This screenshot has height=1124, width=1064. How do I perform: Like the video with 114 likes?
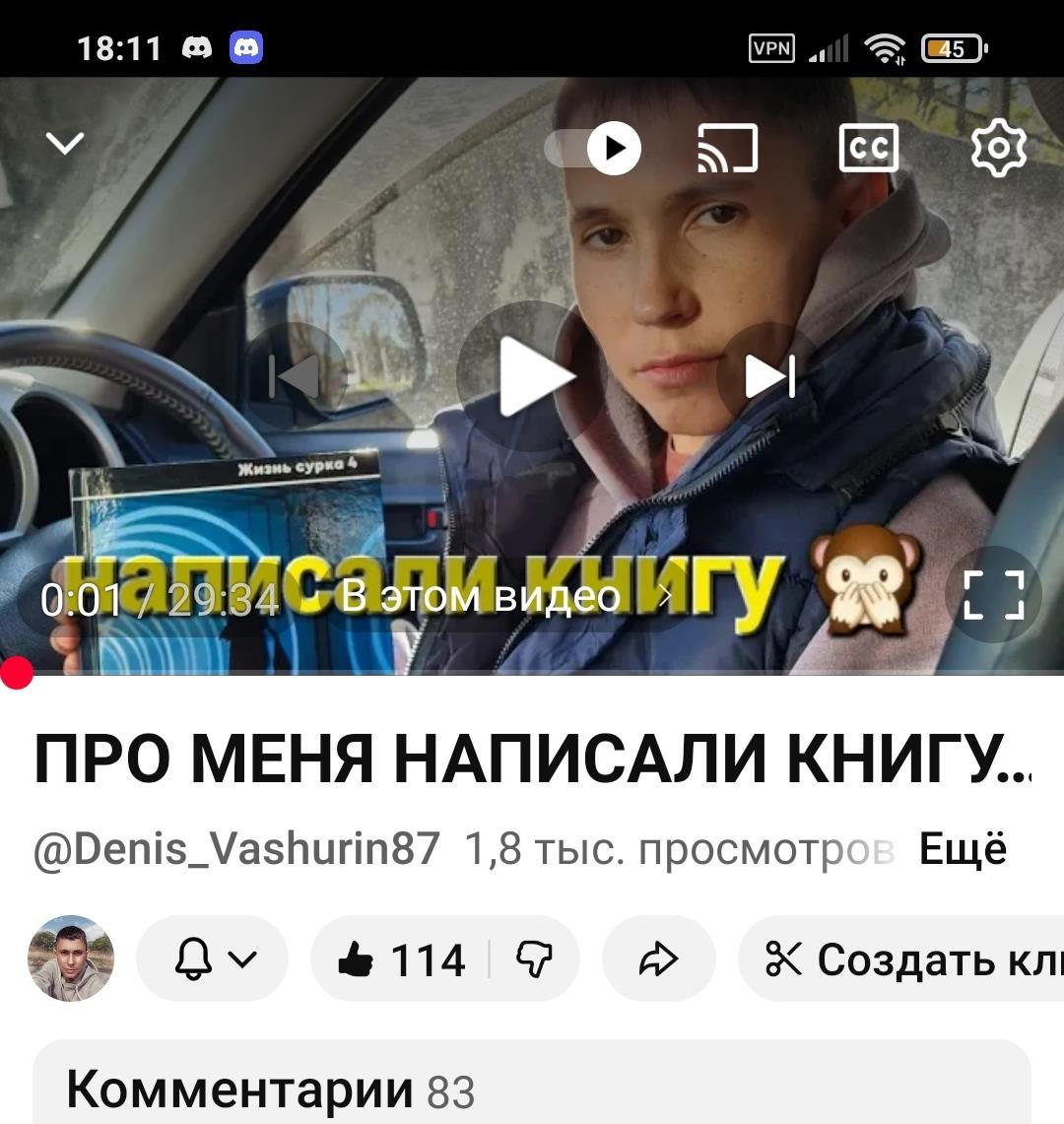click(401, 959)
